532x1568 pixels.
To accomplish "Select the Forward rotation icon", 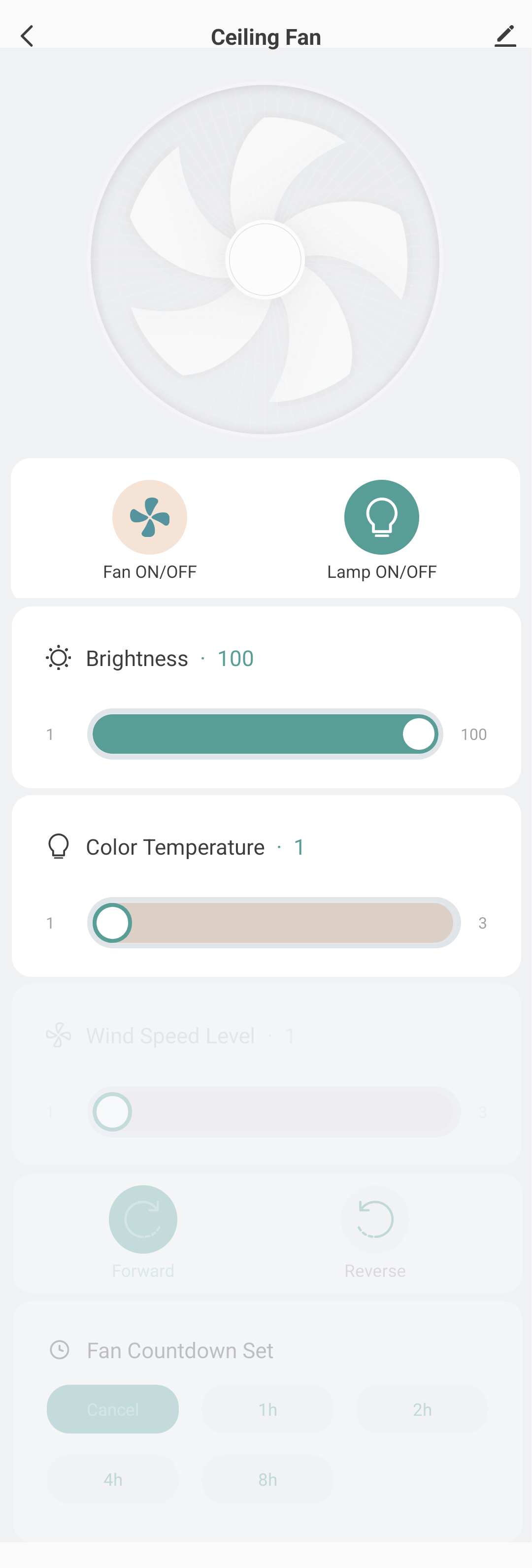I will (x=143, y=1218).
